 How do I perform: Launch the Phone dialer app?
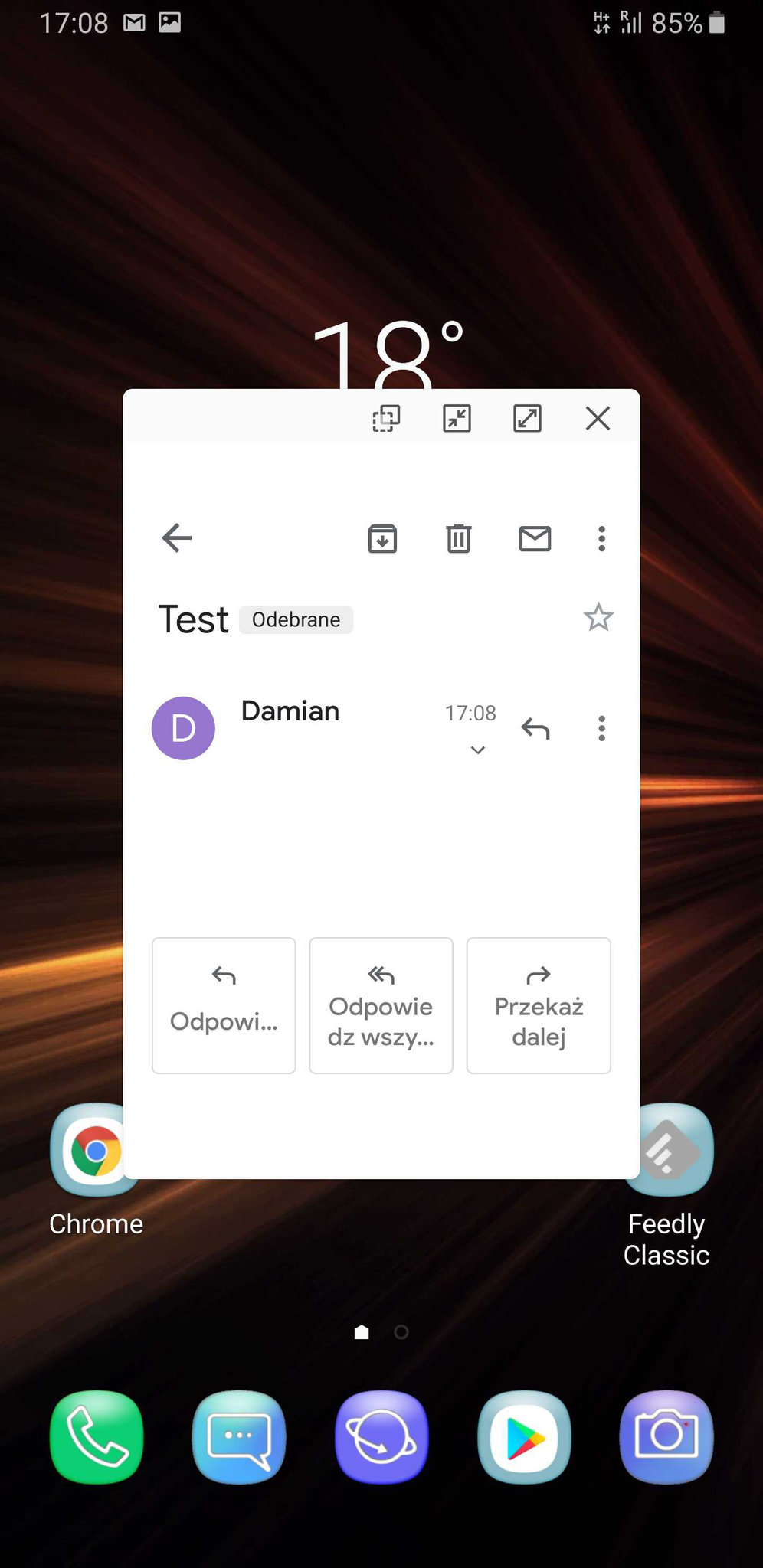[x=97, y=1437]
